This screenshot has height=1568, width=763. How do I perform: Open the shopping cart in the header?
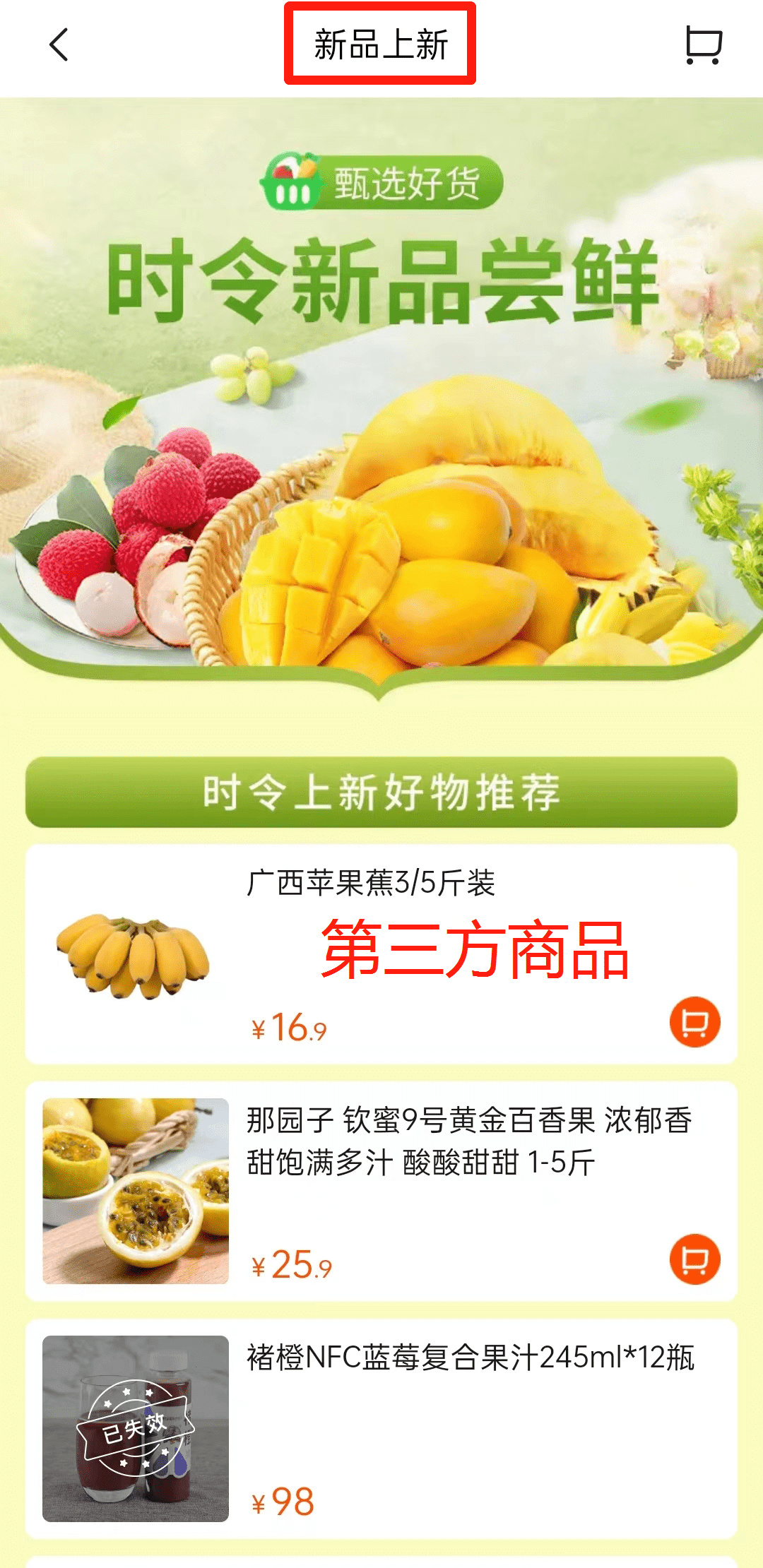click(x=703, y=45)
